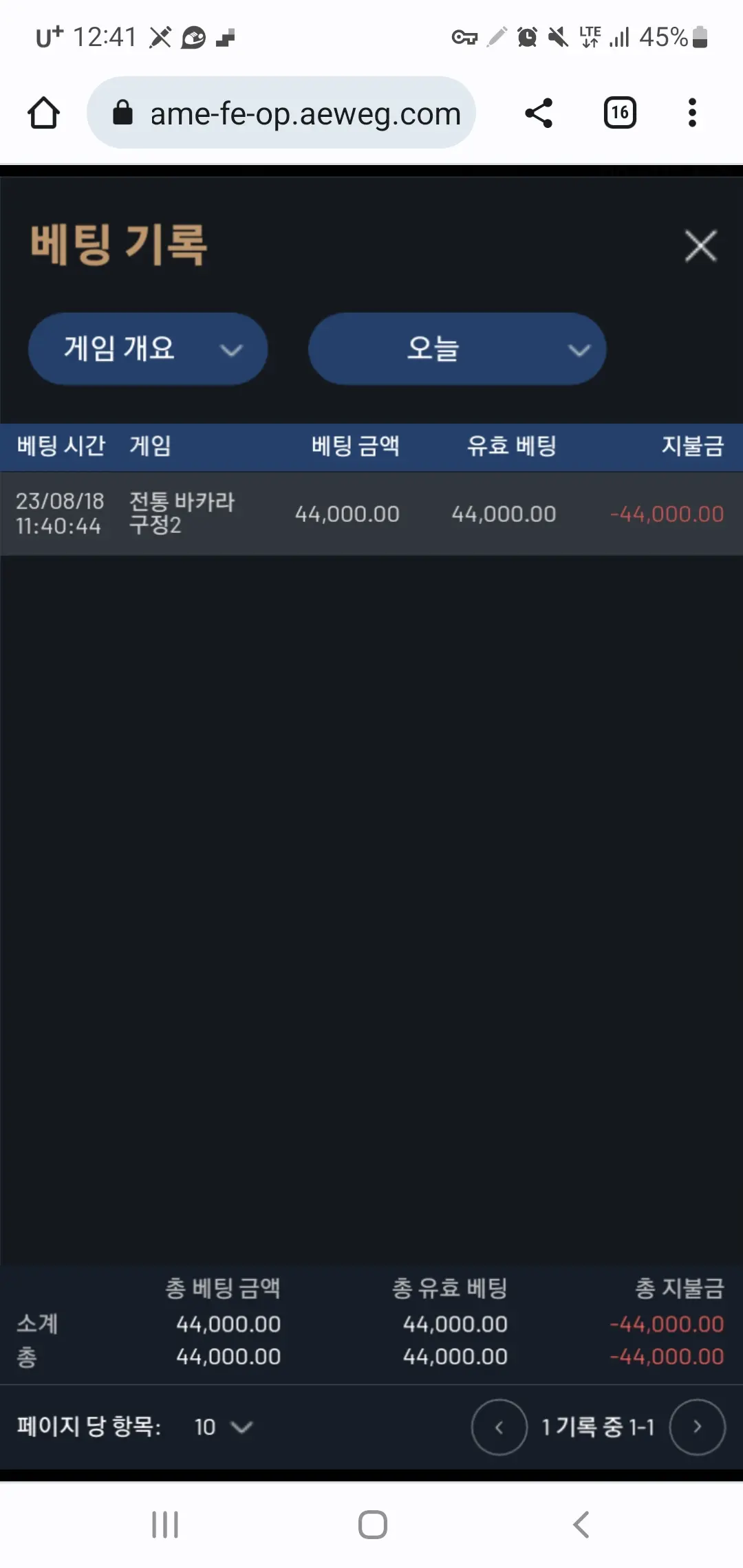Image resolution: width=743 pixels, height=1568 pixels.
Task: Open the browser overflow menu
Action: 692,113
